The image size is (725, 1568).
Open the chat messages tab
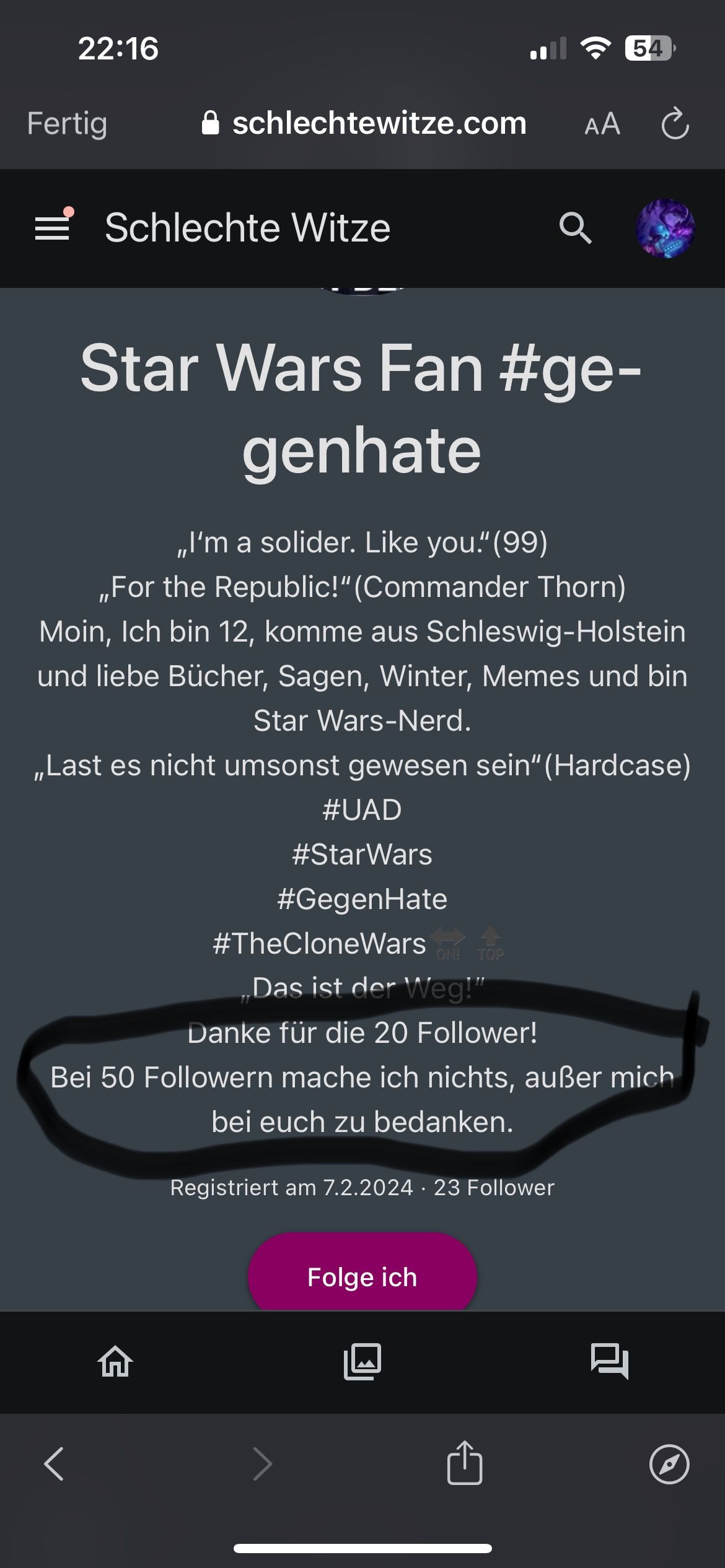609,1362
